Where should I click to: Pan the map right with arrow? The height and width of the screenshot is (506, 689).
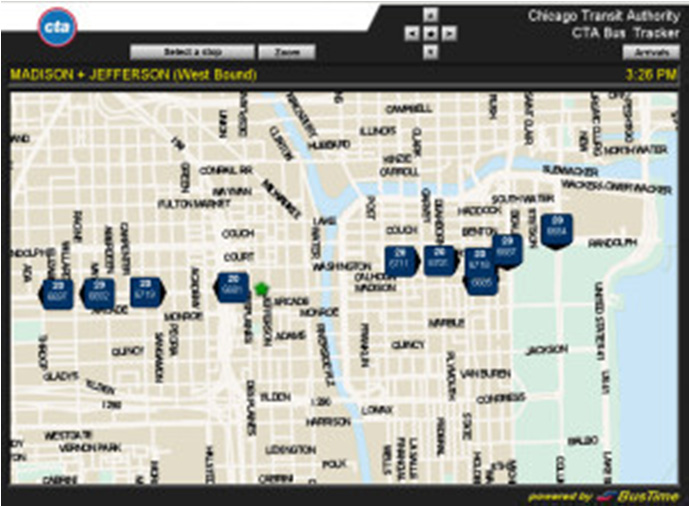point(449,33)
